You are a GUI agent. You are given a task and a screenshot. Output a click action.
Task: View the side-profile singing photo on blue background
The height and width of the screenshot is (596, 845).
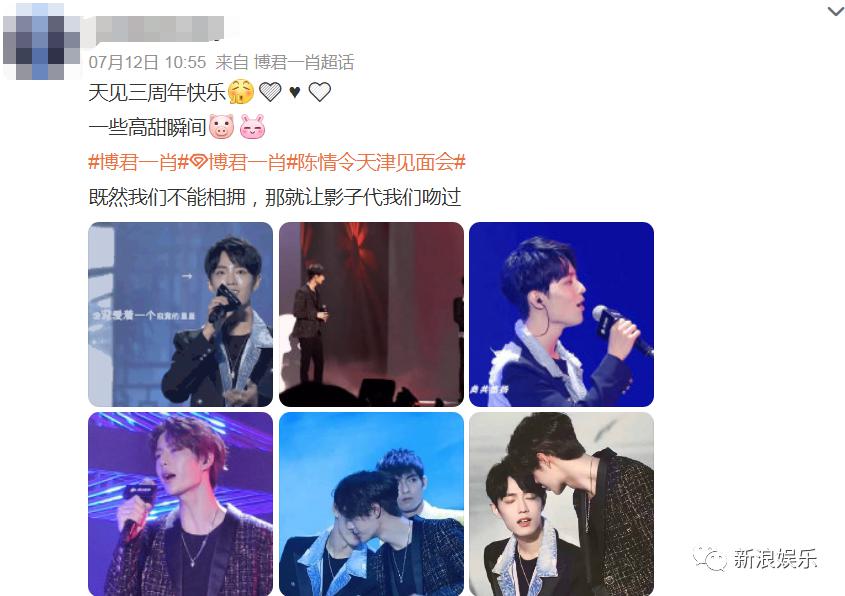click(561, 314)
